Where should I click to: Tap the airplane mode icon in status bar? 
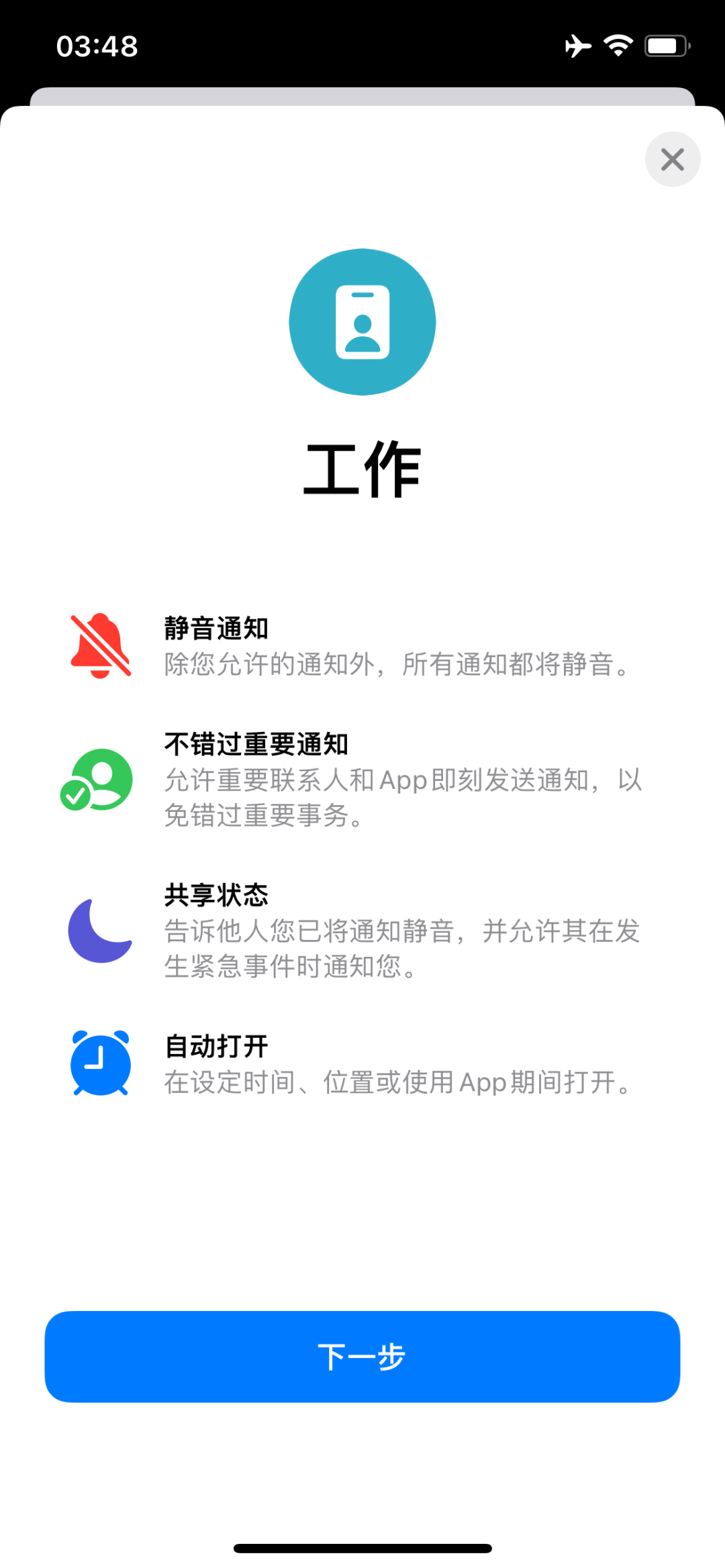pos(579,44)
